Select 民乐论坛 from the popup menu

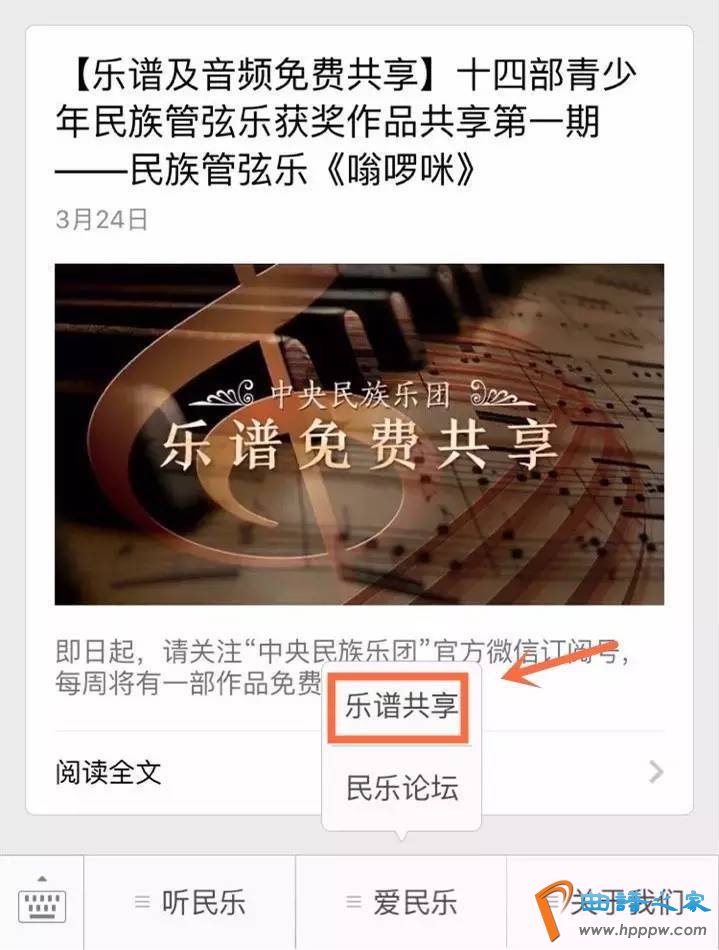[x=401, y=787]
